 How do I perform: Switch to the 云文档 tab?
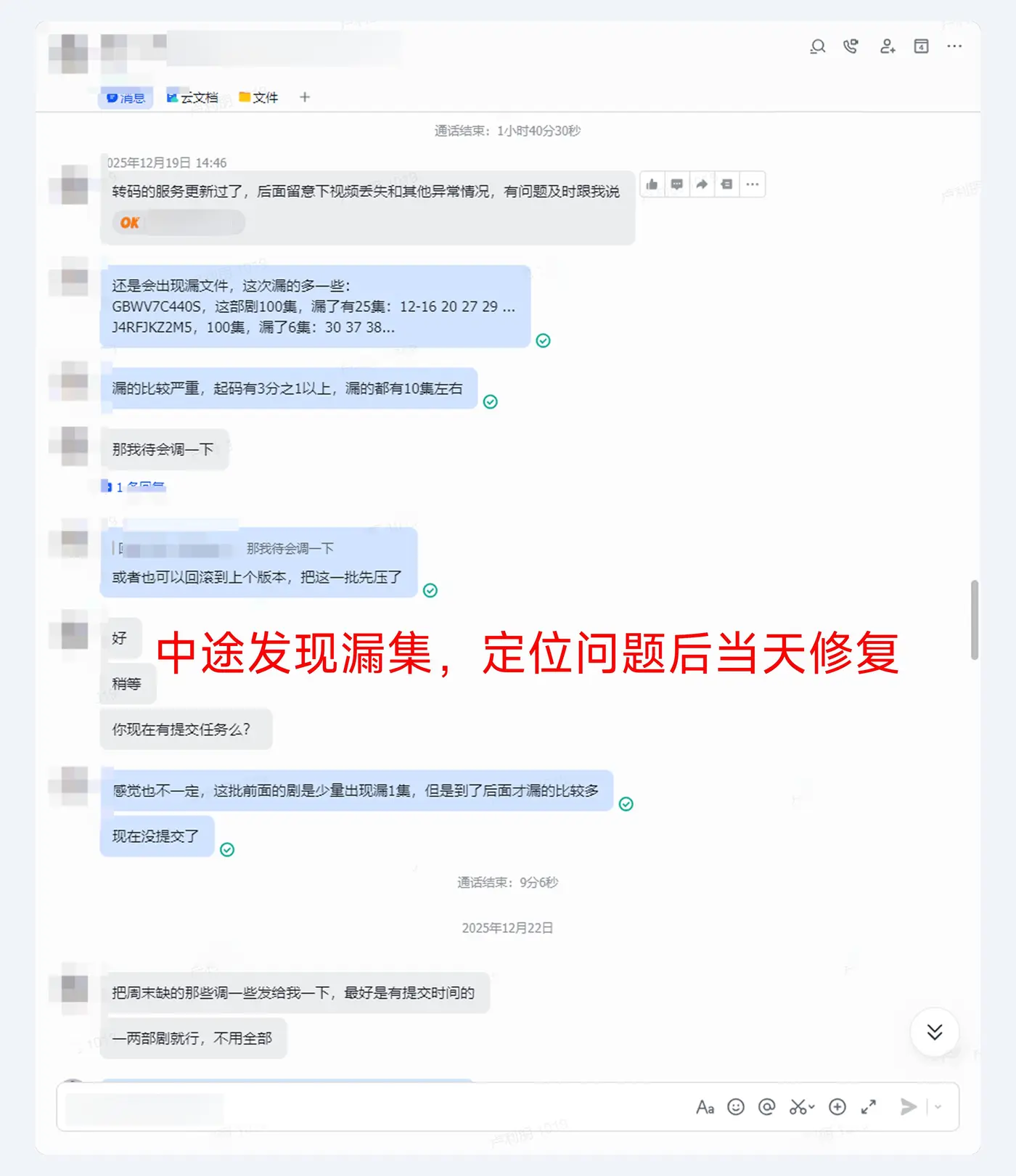(x=192, y=98)
